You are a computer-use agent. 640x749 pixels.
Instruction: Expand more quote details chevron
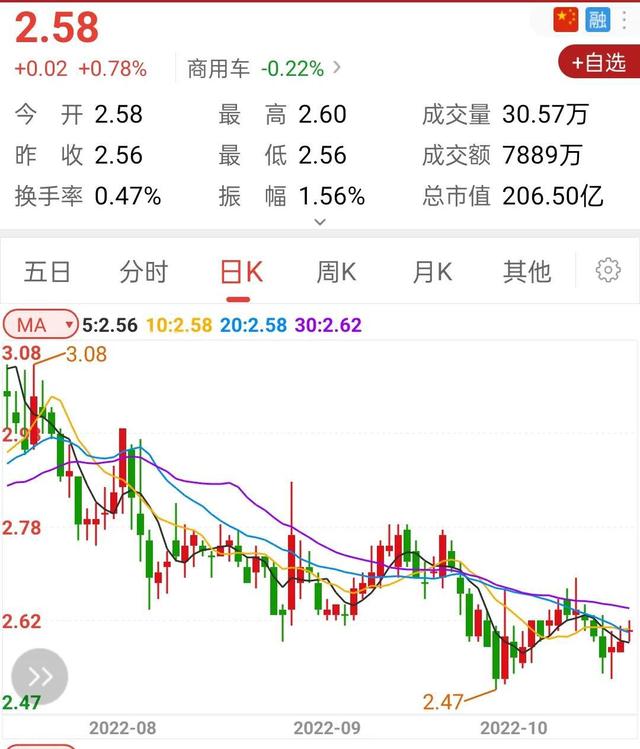coord(320,222)
